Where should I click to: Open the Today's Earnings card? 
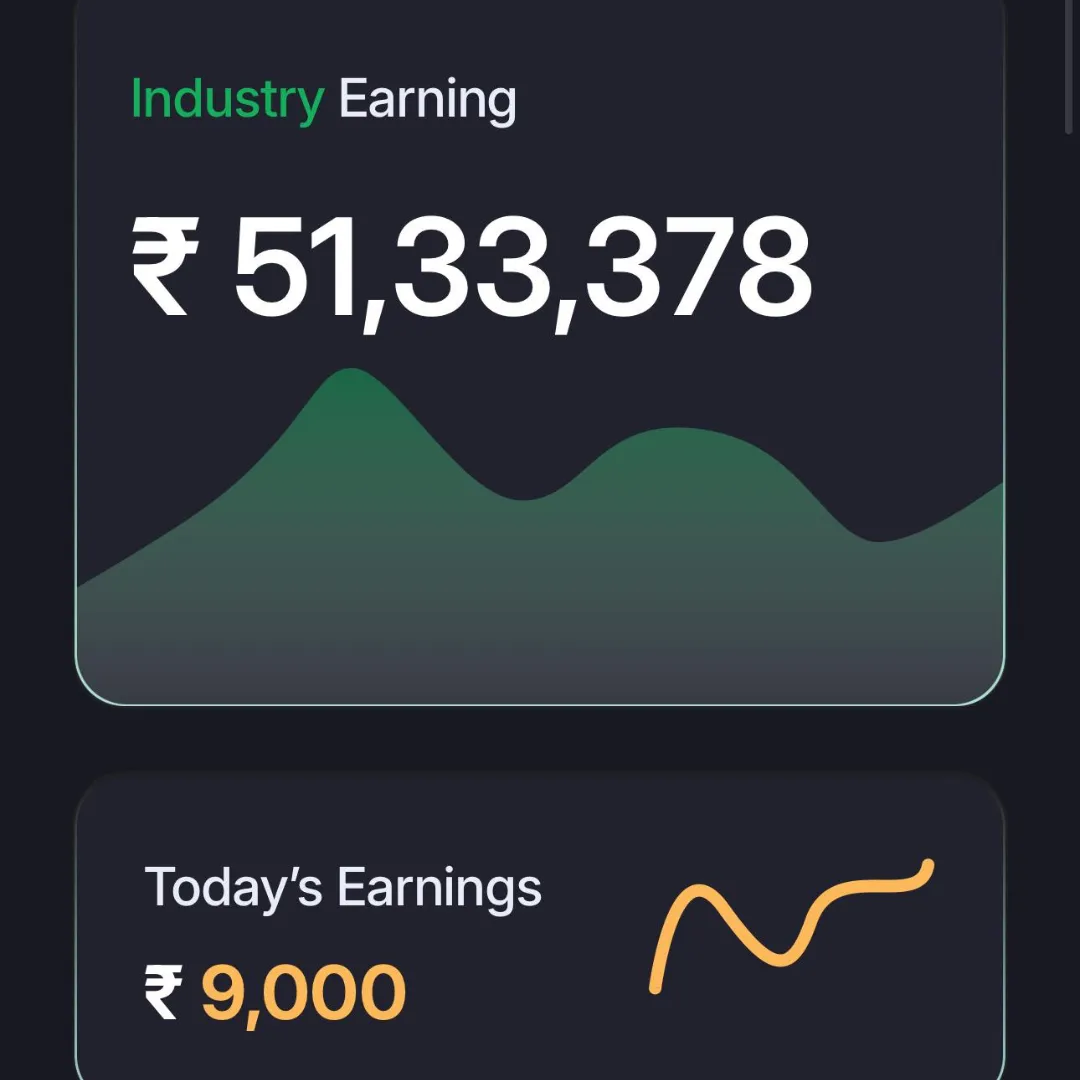pos(540,930)
